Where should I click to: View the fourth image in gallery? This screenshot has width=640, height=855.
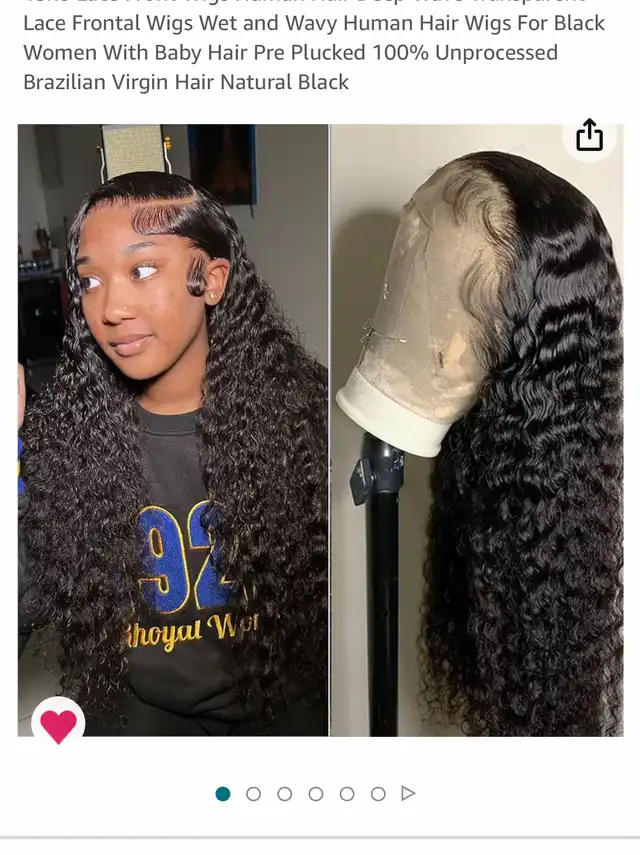click(316, 794)
